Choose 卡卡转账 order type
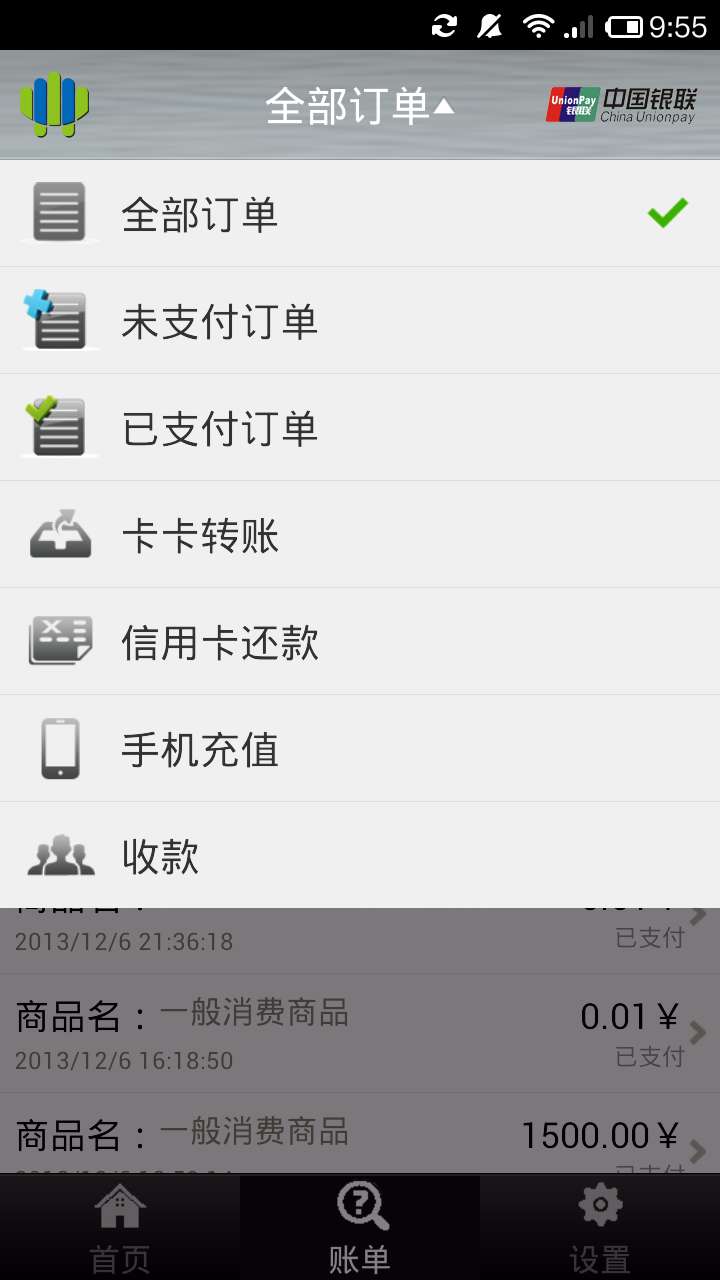720x1280 pixels. pyautogui.click(x=360, y=535)
